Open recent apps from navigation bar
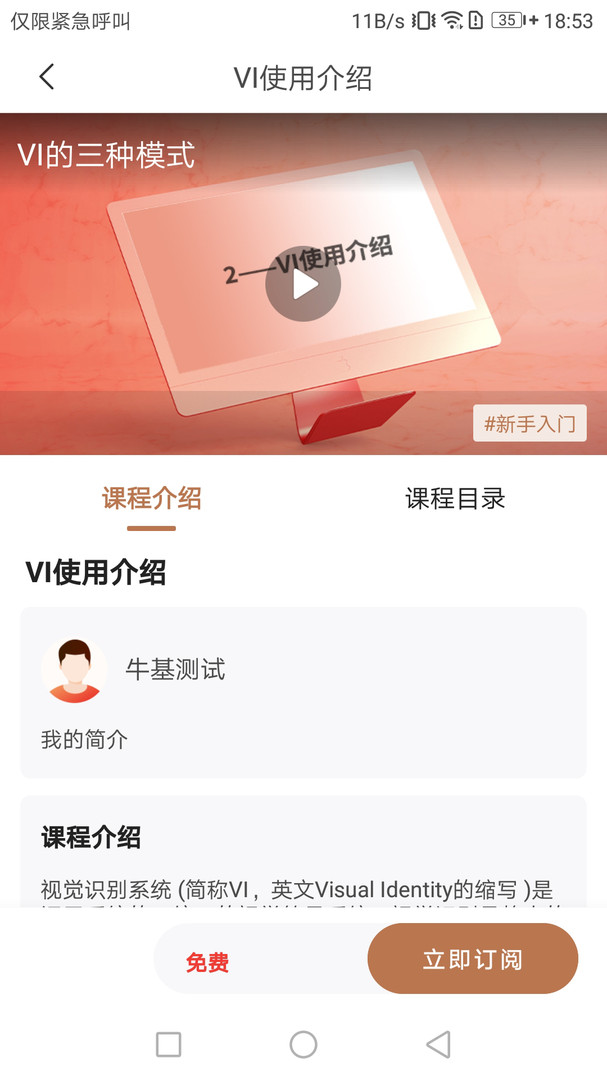 click(x=169, y=1044)
